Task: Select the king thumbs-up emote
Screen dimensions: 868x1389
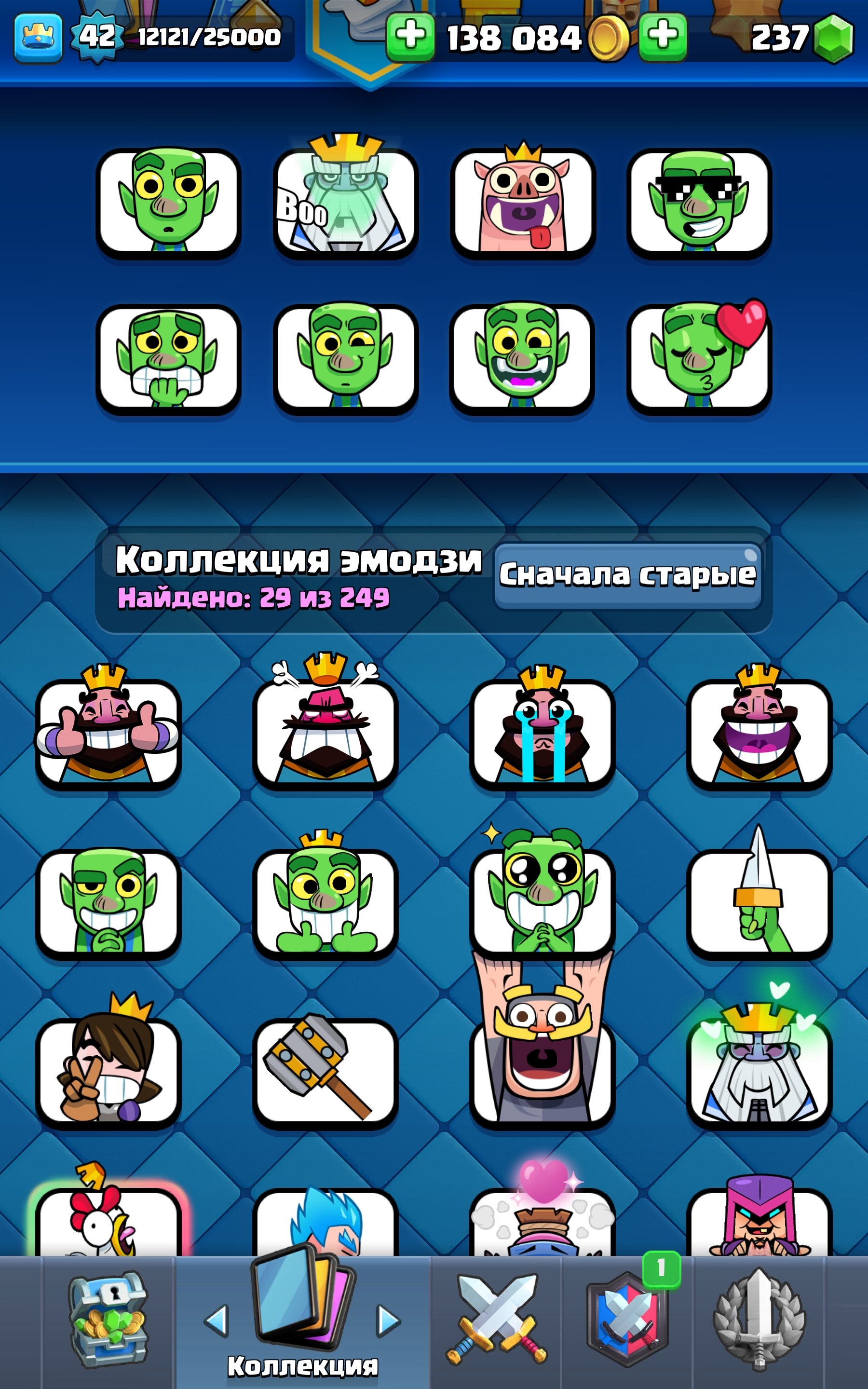Action: point(108,732)
